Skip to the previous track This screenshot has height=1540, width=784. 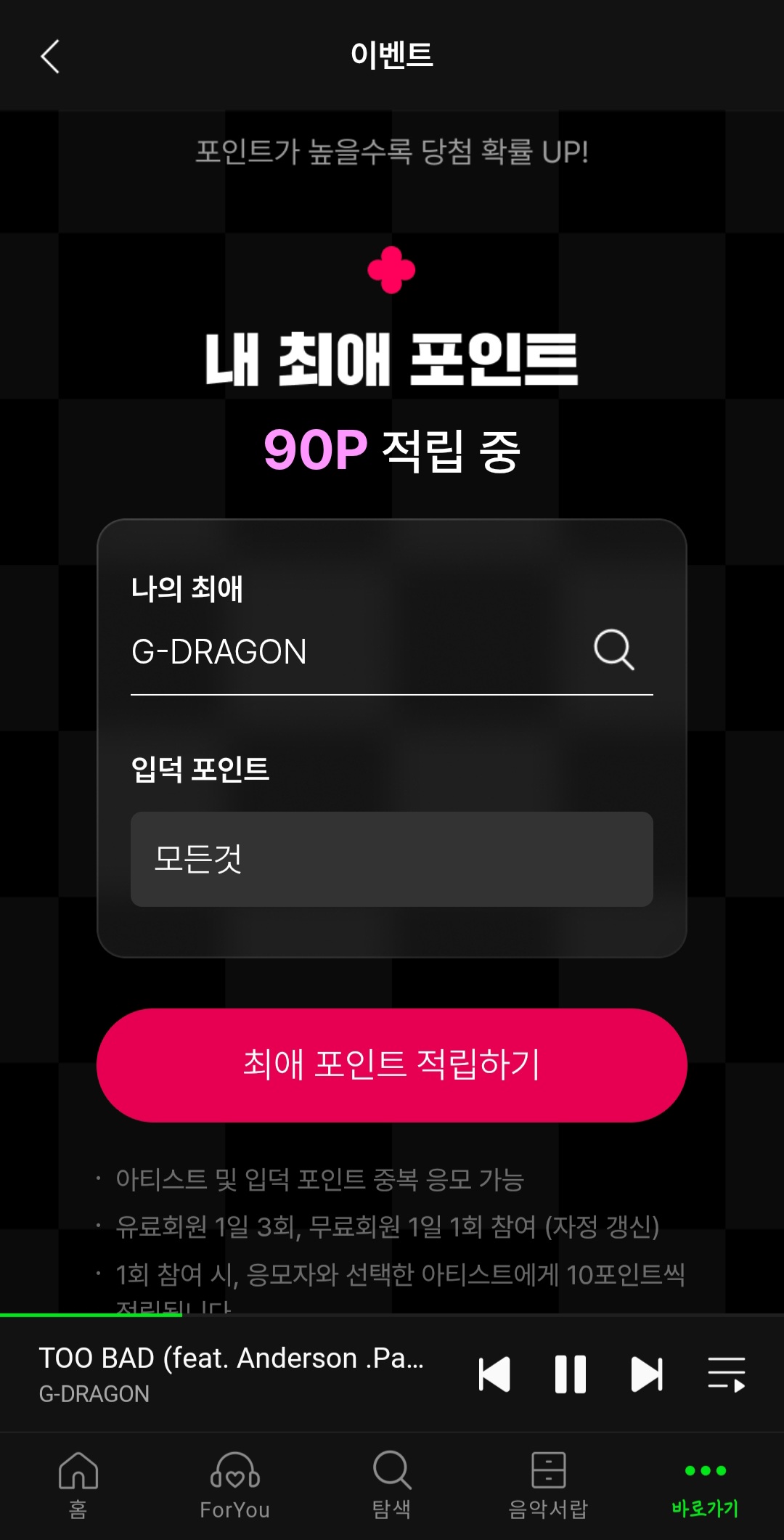tap(494, 1374)
